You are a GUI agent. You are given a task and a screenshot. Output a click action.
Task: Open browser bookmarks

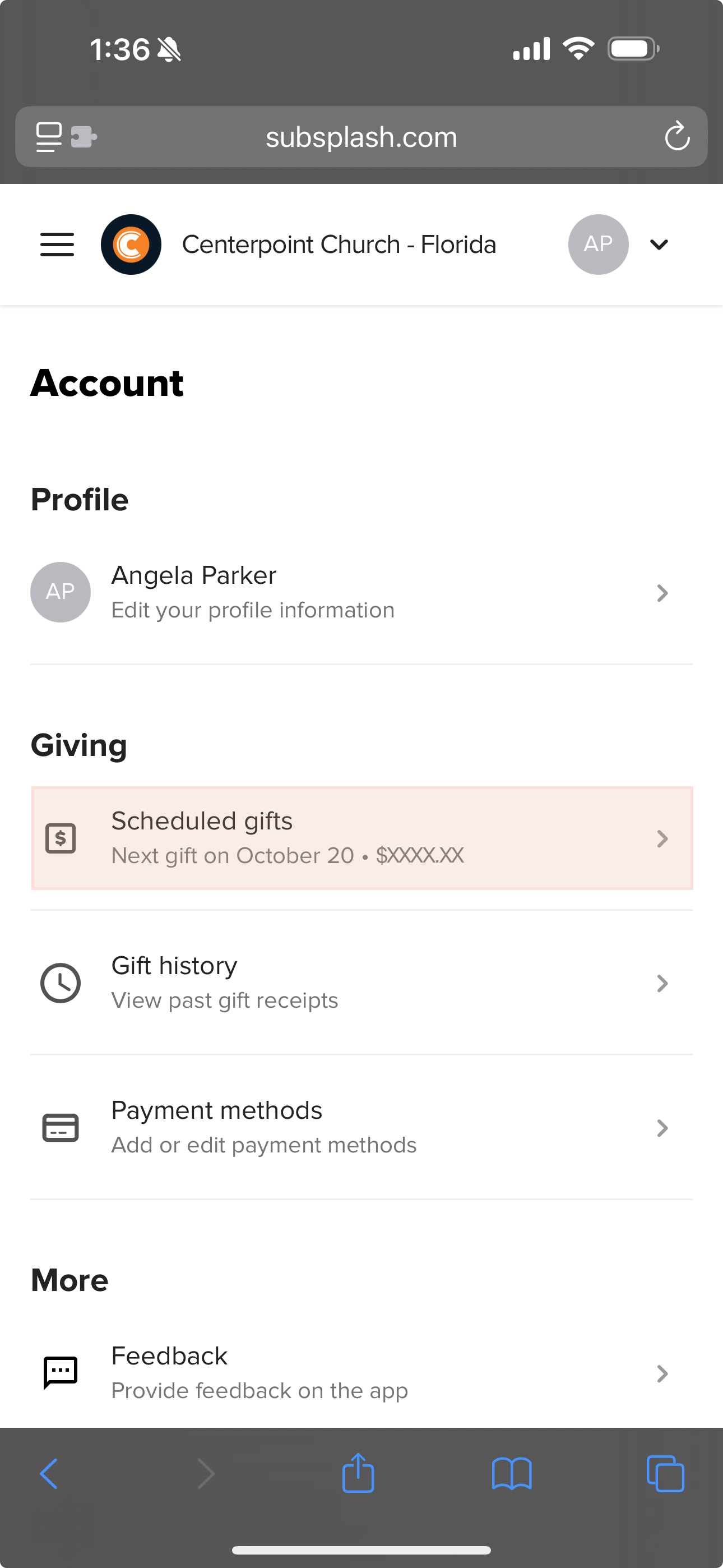point(512,1474)
